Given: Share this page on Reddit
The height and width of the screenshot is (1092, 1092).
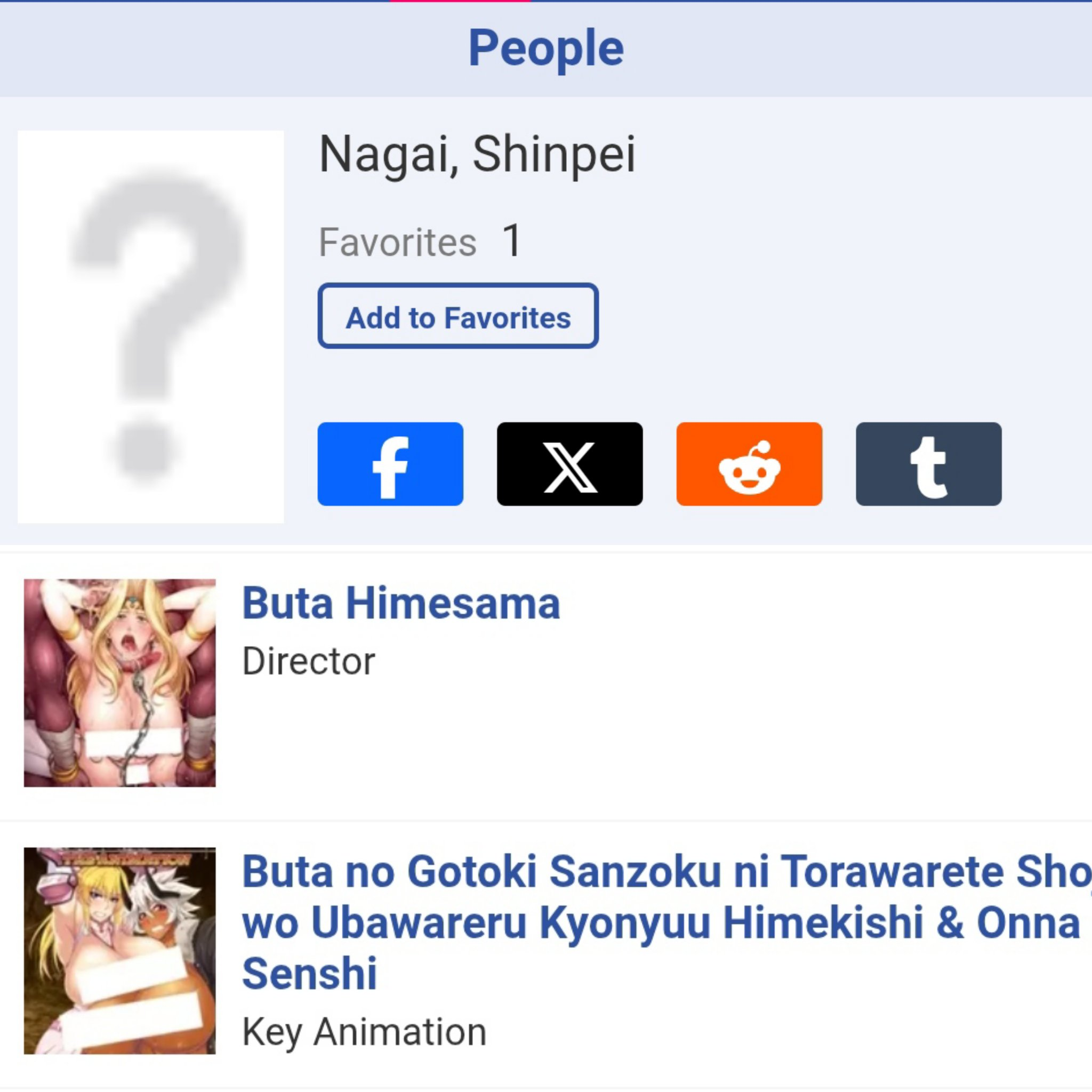Looking at the screenshot, I should (749, 464).
